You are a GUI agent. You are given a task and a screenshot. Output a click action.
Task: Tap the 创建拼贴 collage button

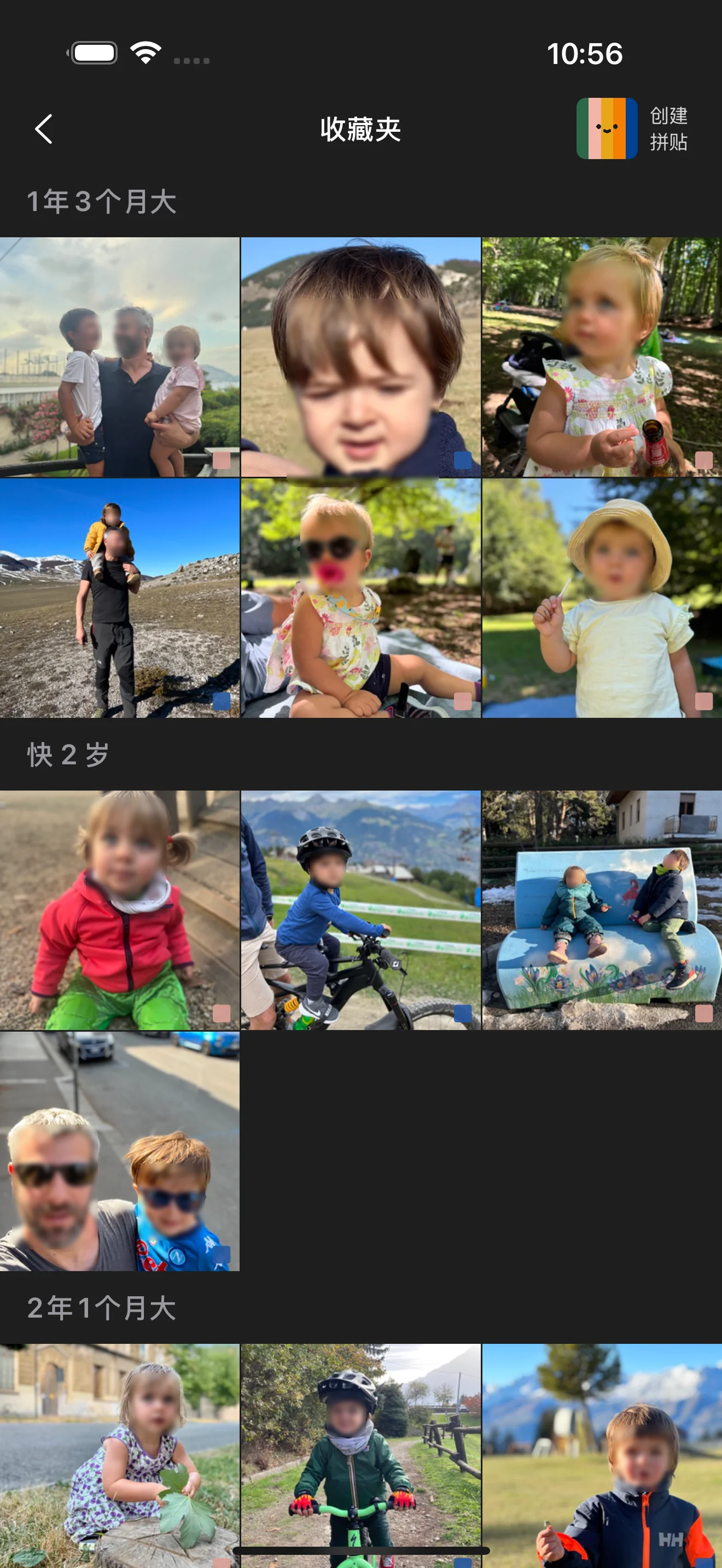tap(633, 128)
